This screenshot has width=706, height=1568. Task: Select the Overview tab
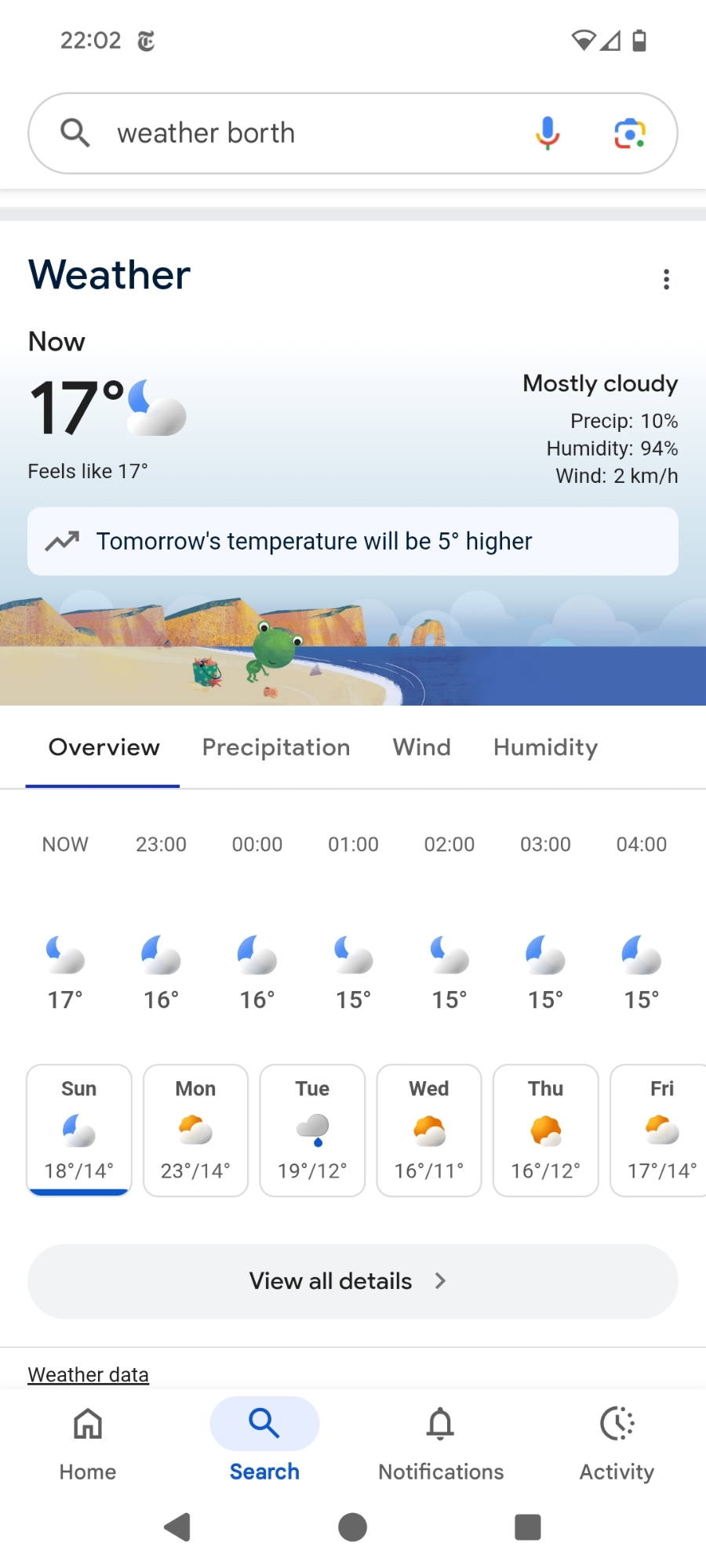pyautogui.click(x=104, y=747)
